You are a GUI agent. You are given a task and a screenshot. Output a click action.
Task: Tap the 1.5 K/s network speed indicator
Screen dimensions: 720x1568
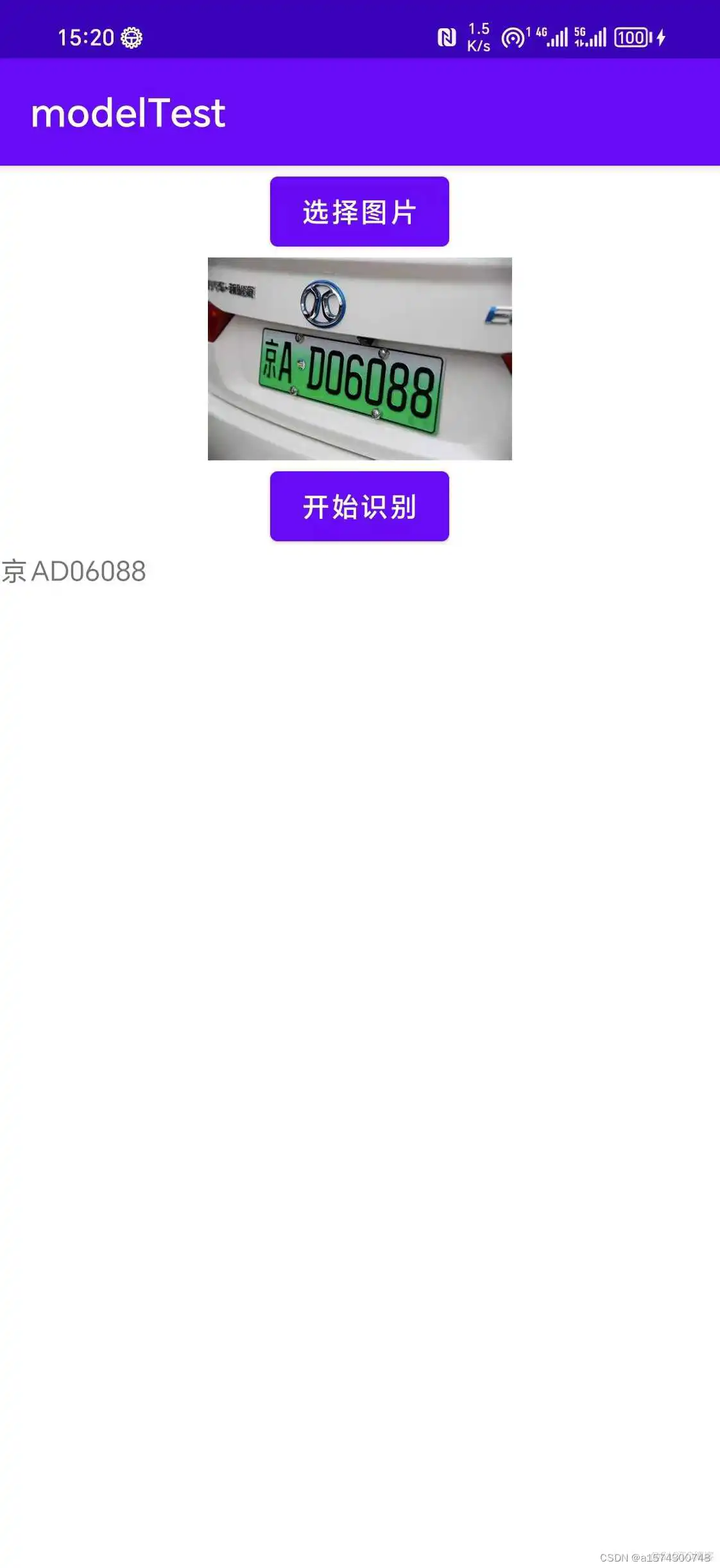point(479,37)
